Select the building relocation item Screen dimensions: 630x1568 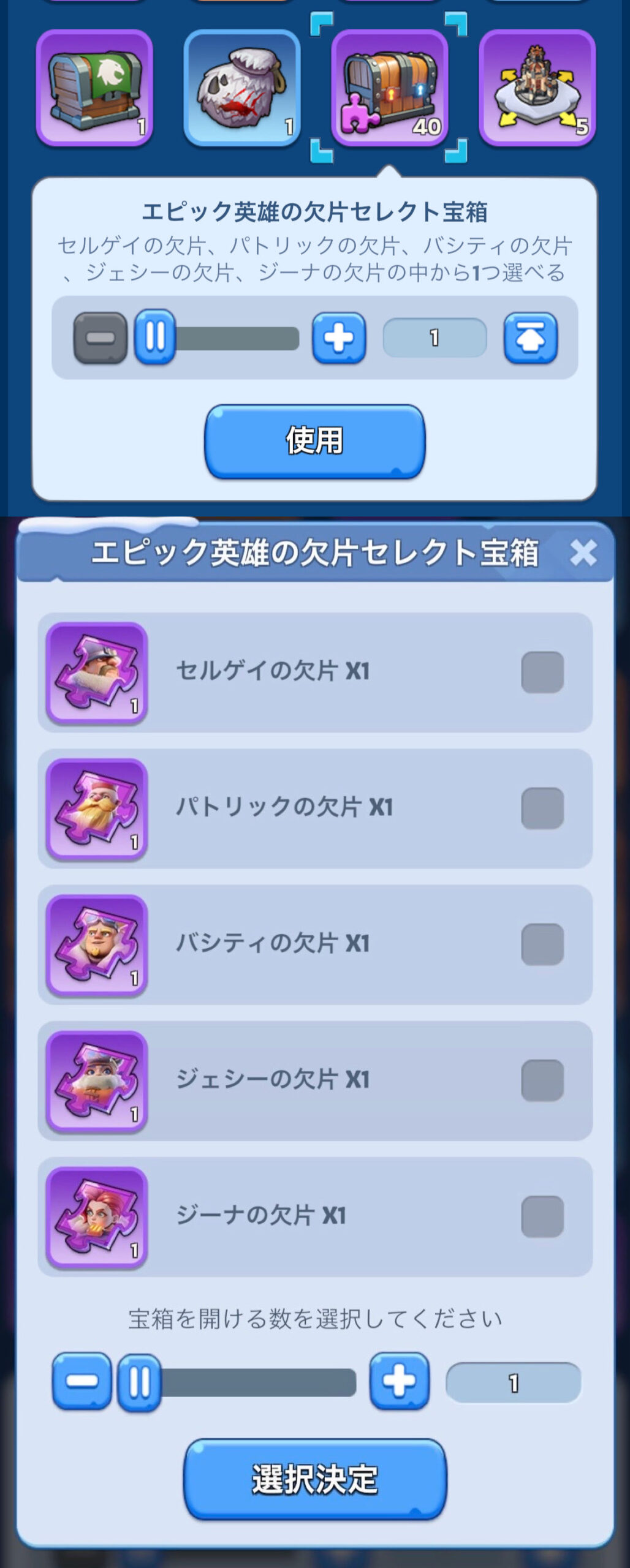click(537, 88)
